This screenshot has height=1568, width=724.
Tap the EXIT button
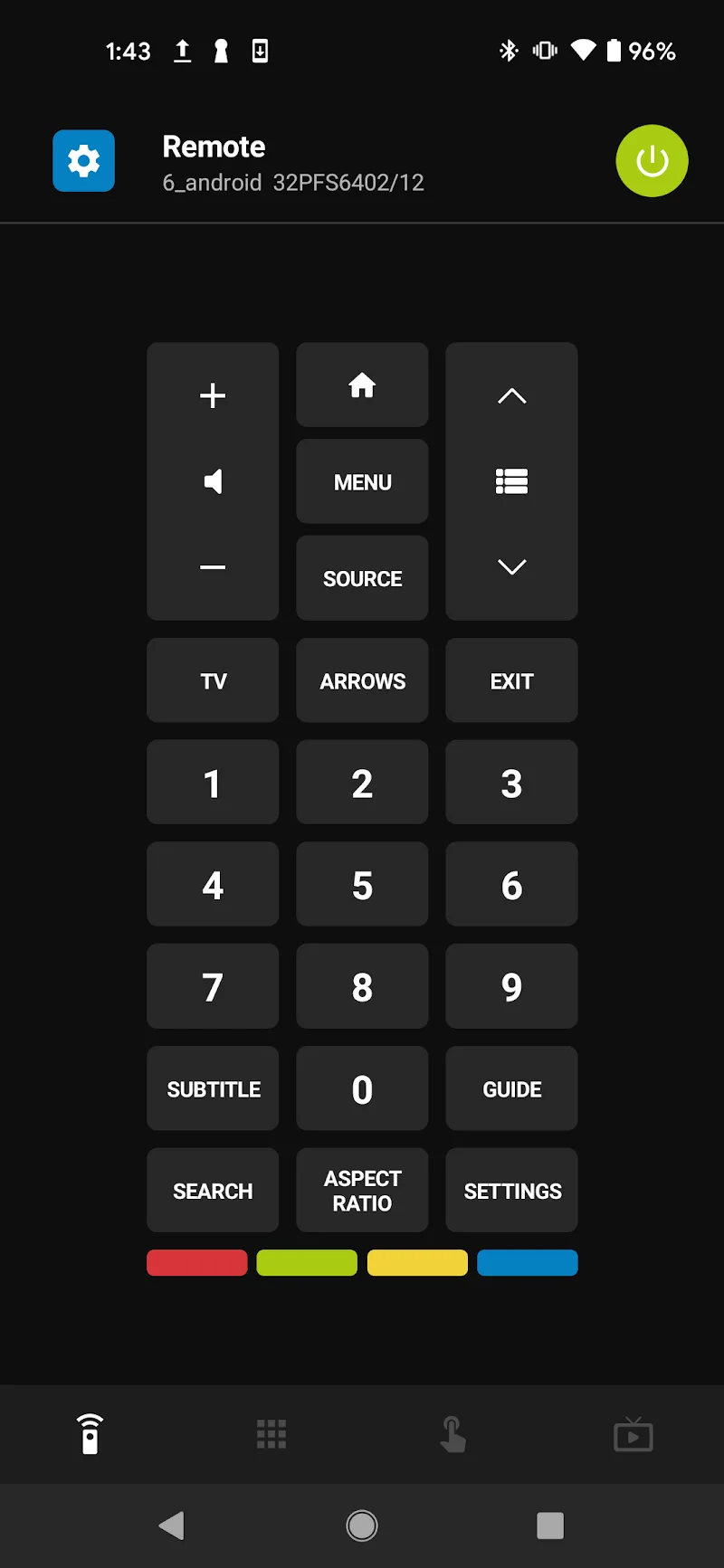tap(511, 680)
